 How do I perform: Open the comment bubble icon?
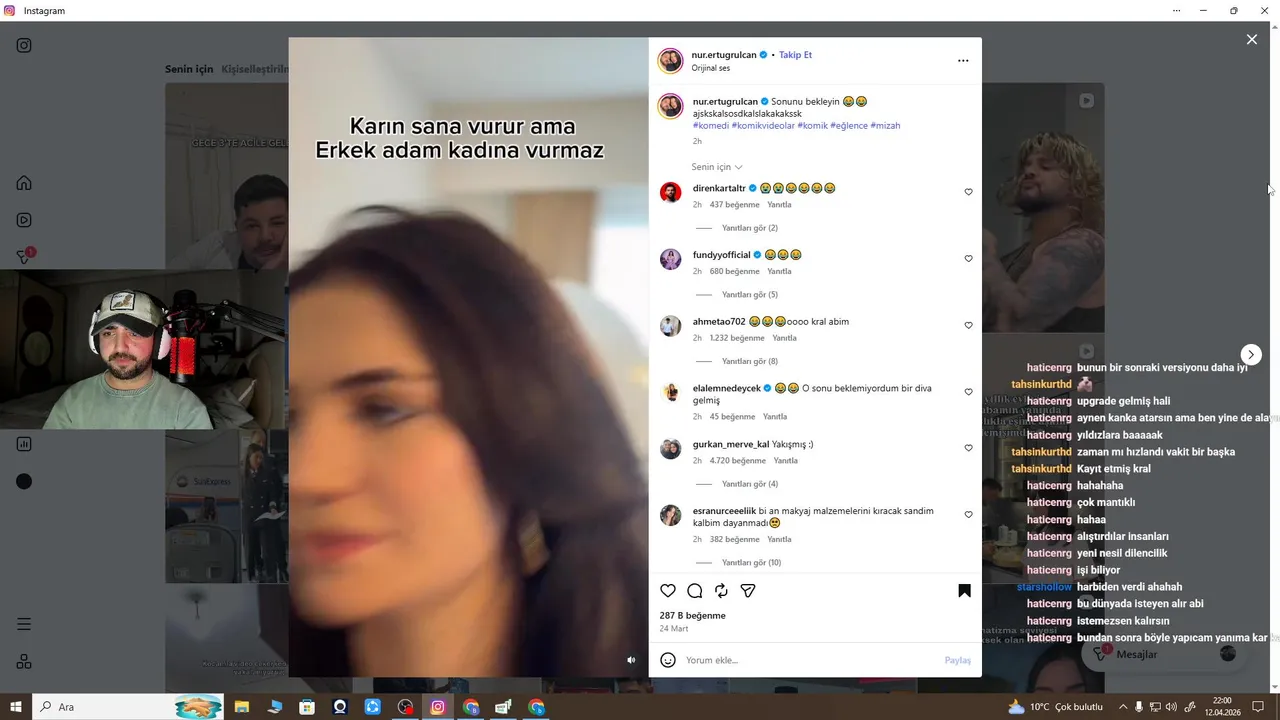(695, 591)
